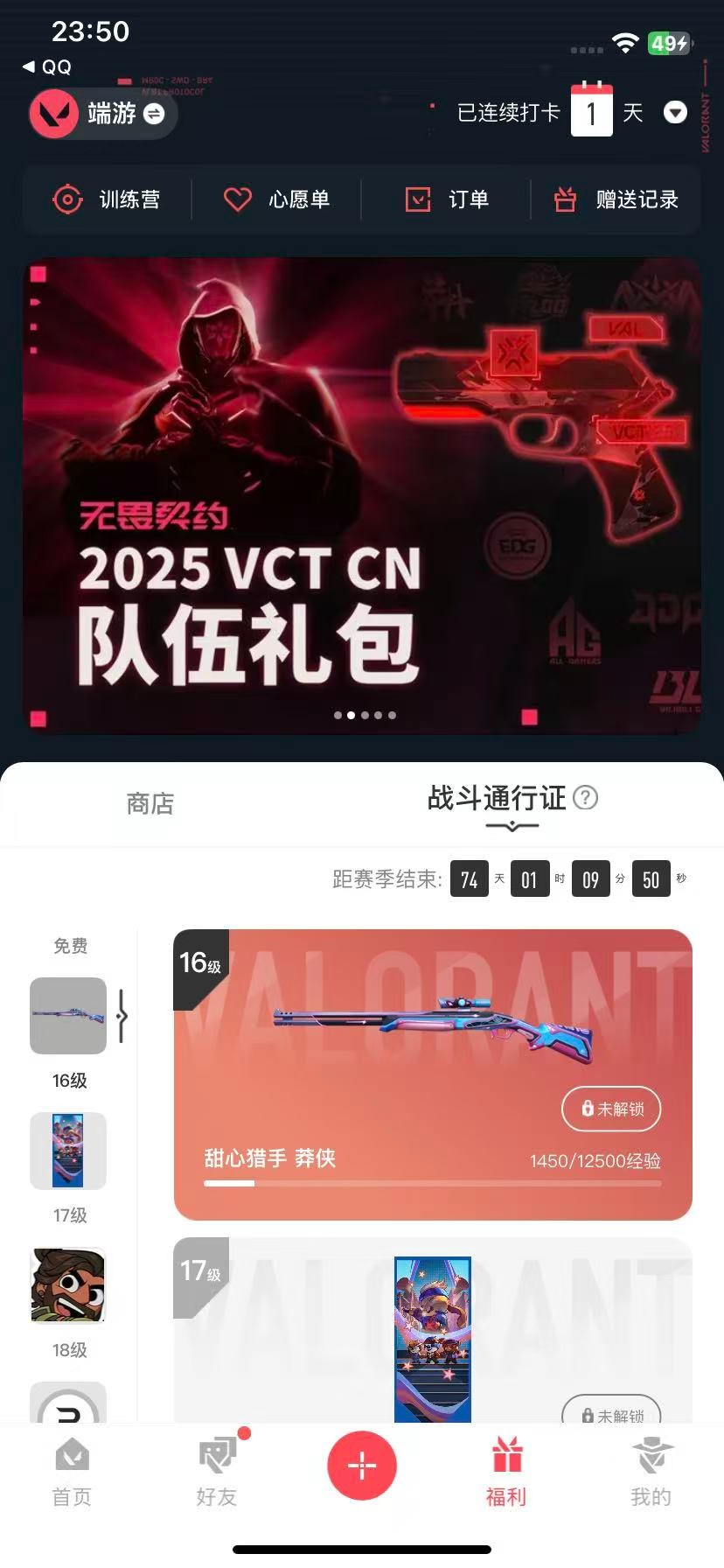The height and width of the screenshot is (1568, 724).
Task: View 订单 orders
Action: point(447,199)
